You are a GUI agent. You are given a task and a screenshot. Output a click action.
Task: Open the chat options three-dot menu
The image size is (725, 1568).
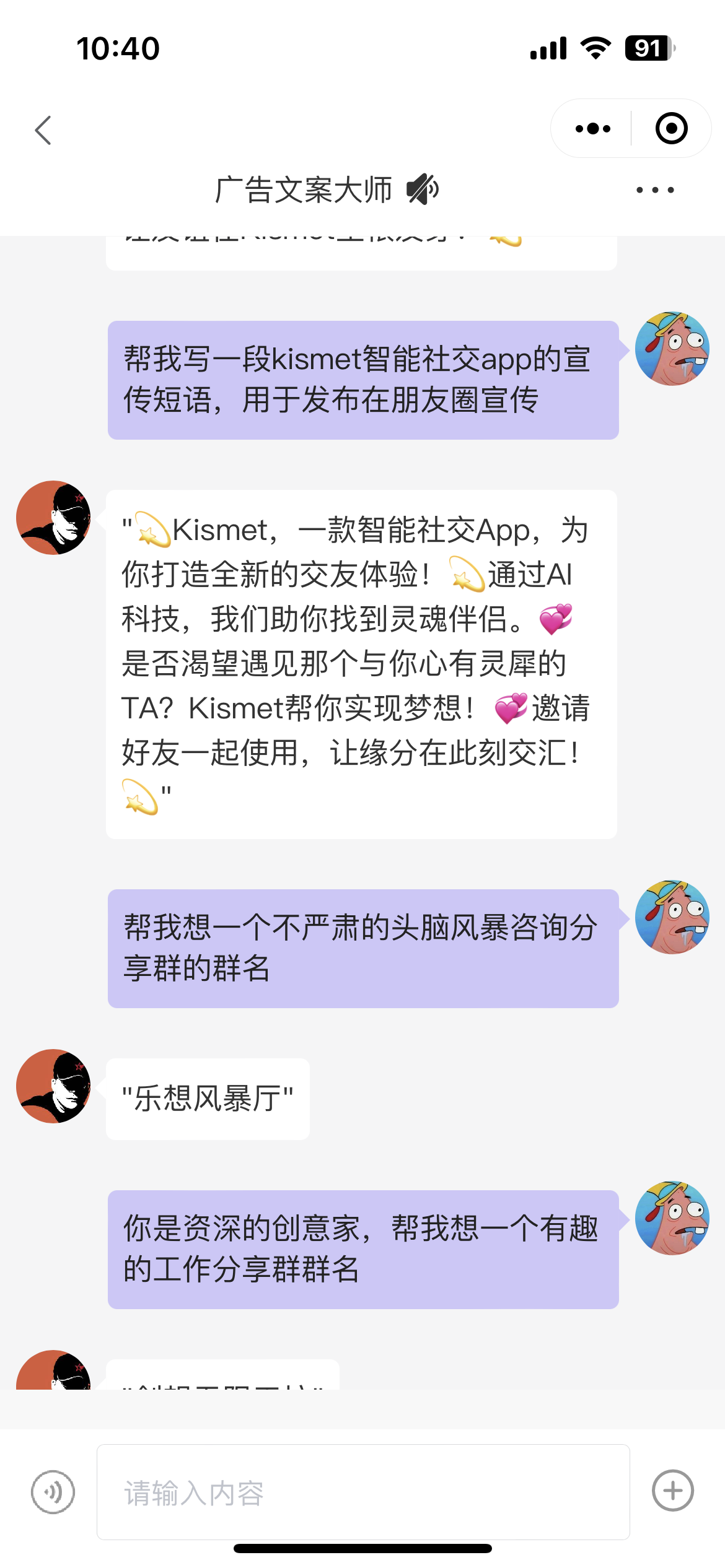[655, 190]
